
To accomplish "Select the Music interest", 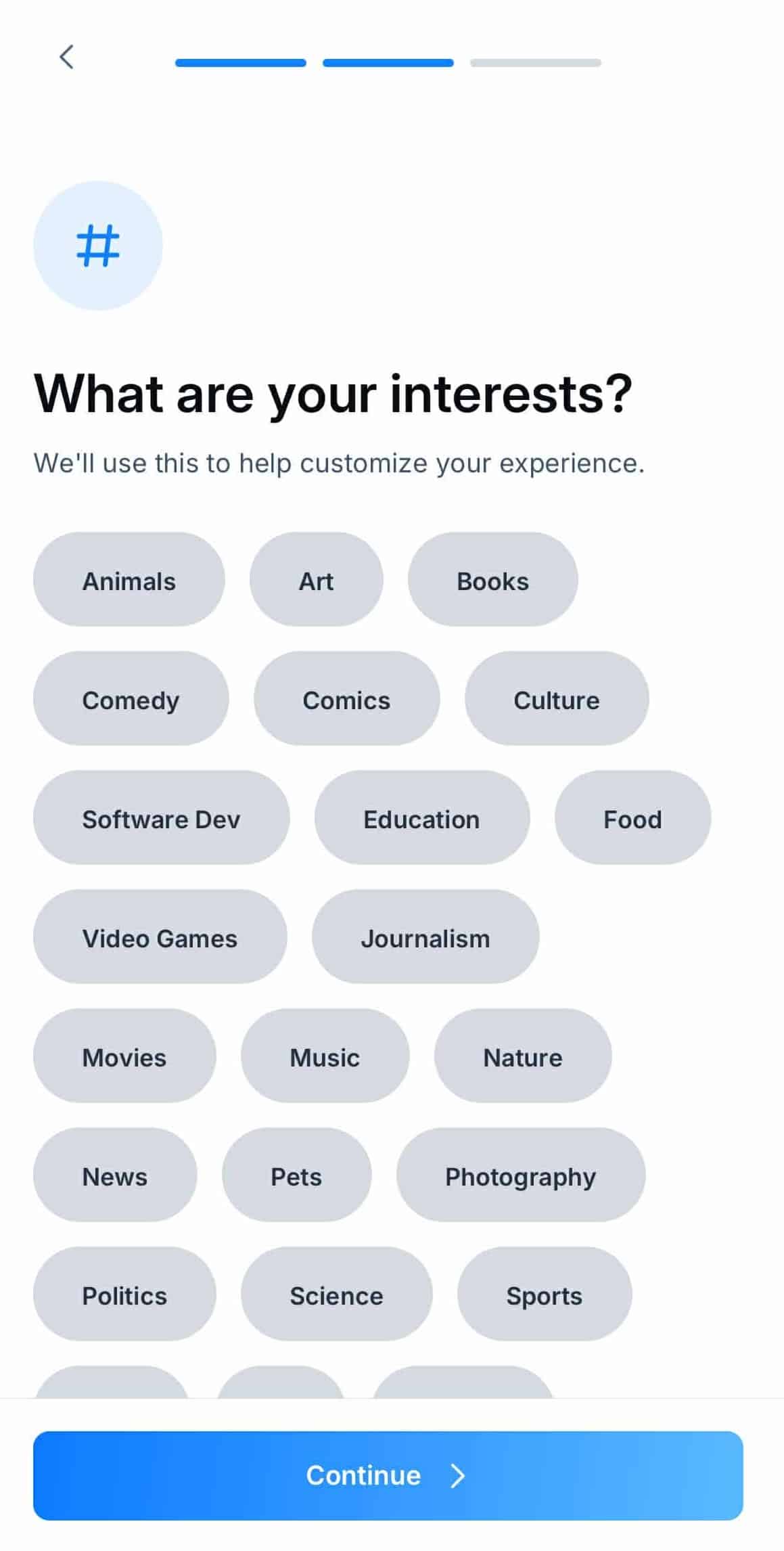I will tap(324, 1057).
